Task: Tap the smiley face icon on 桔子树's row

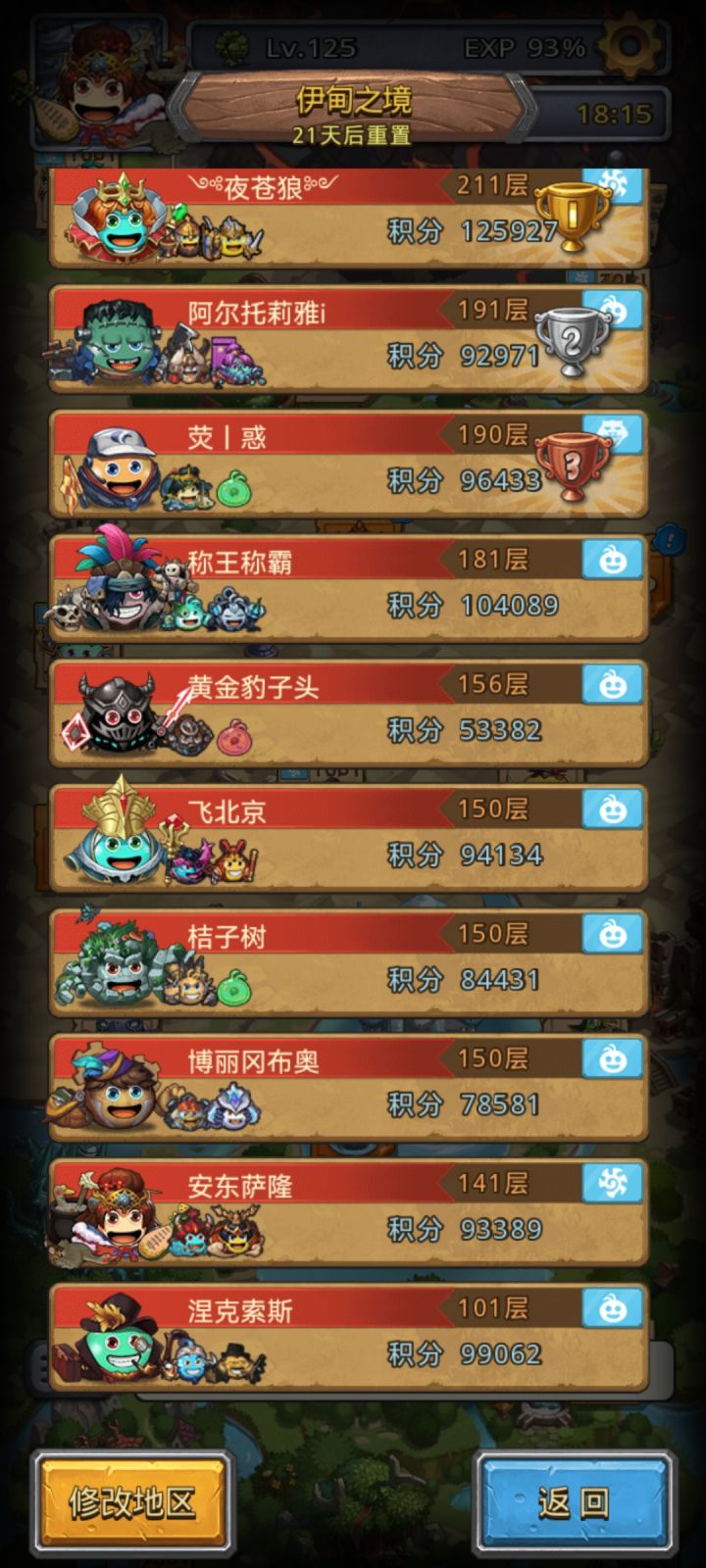Action: click(613, 935)
